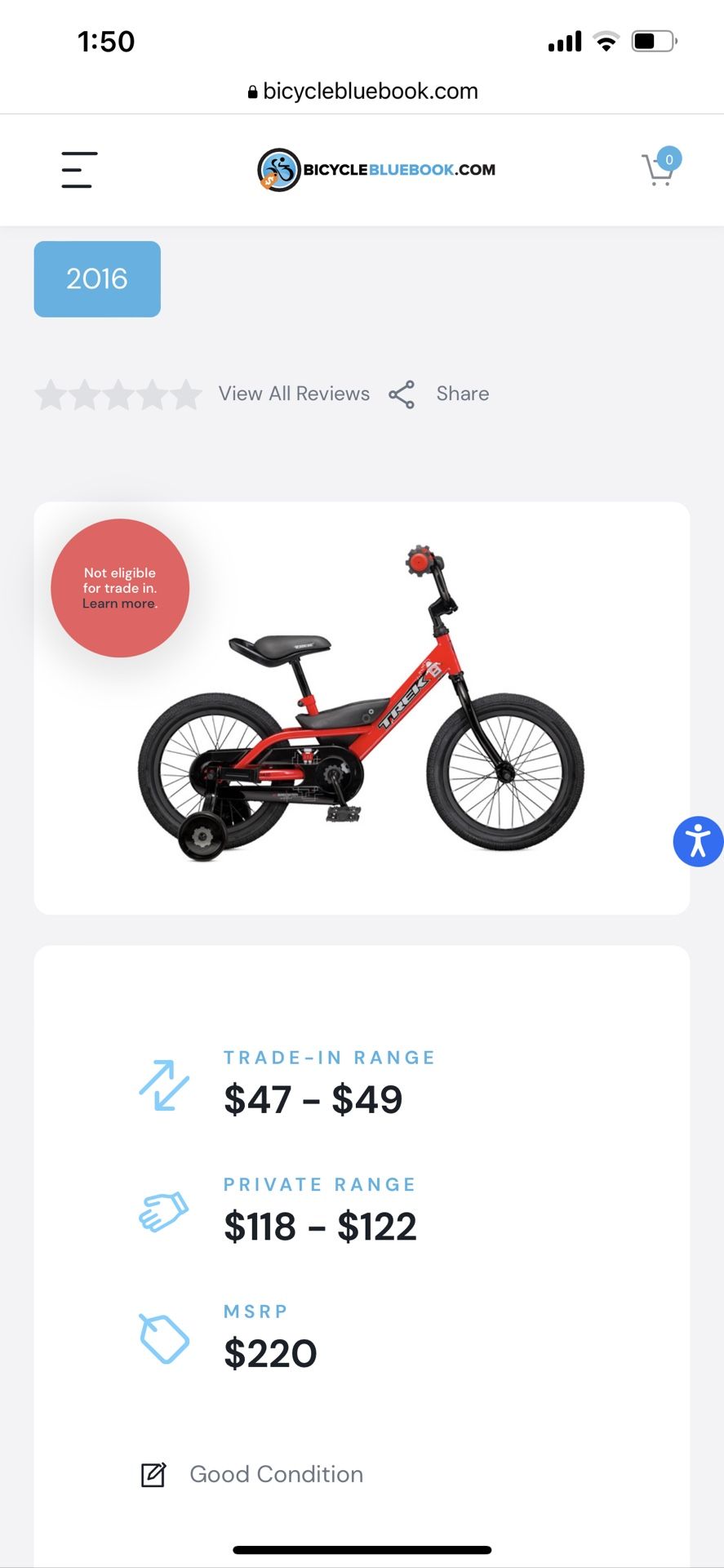Tap the bicyclebluebook.com address bar
The width and height of the screenshot is (724, 1568).
[362, 91]
